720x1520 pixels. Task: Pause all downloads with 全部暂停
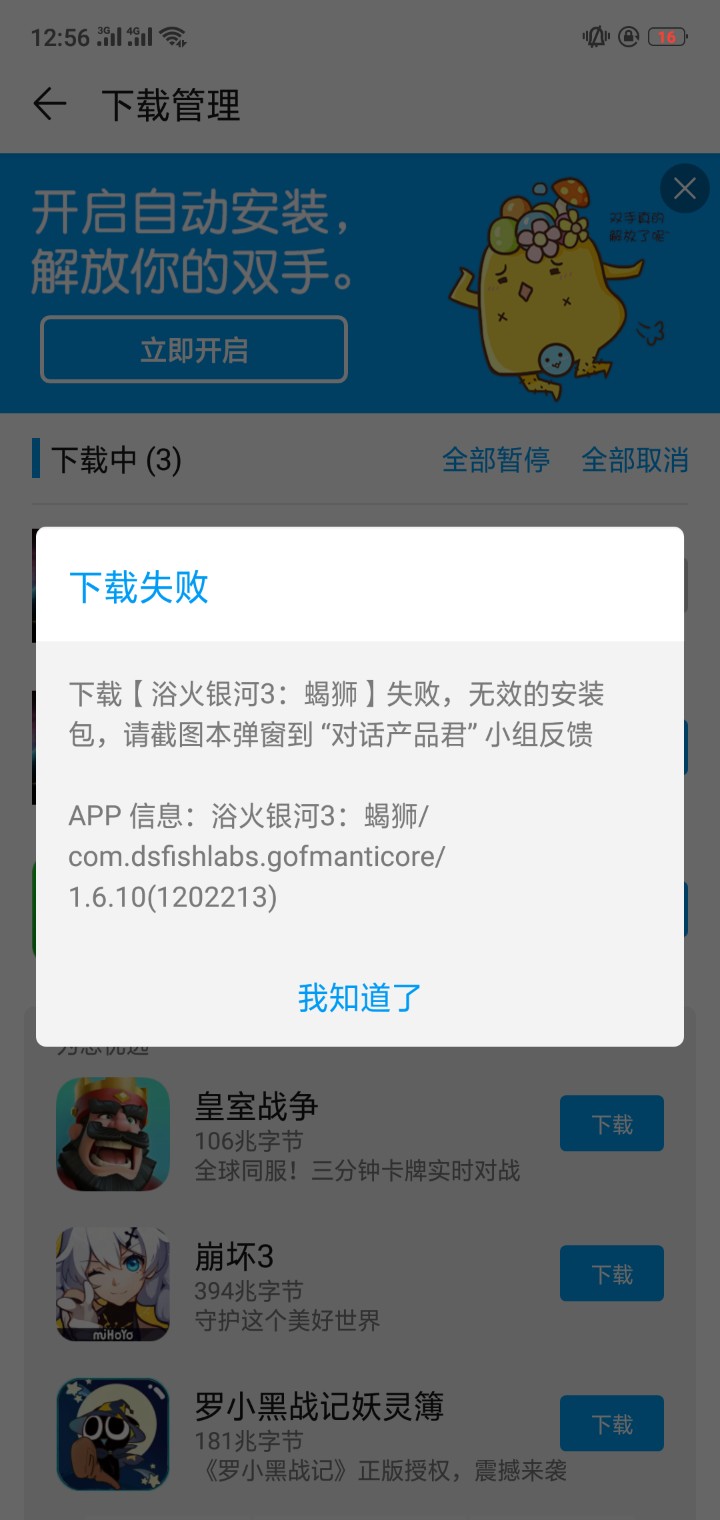(x=496, y=460)
